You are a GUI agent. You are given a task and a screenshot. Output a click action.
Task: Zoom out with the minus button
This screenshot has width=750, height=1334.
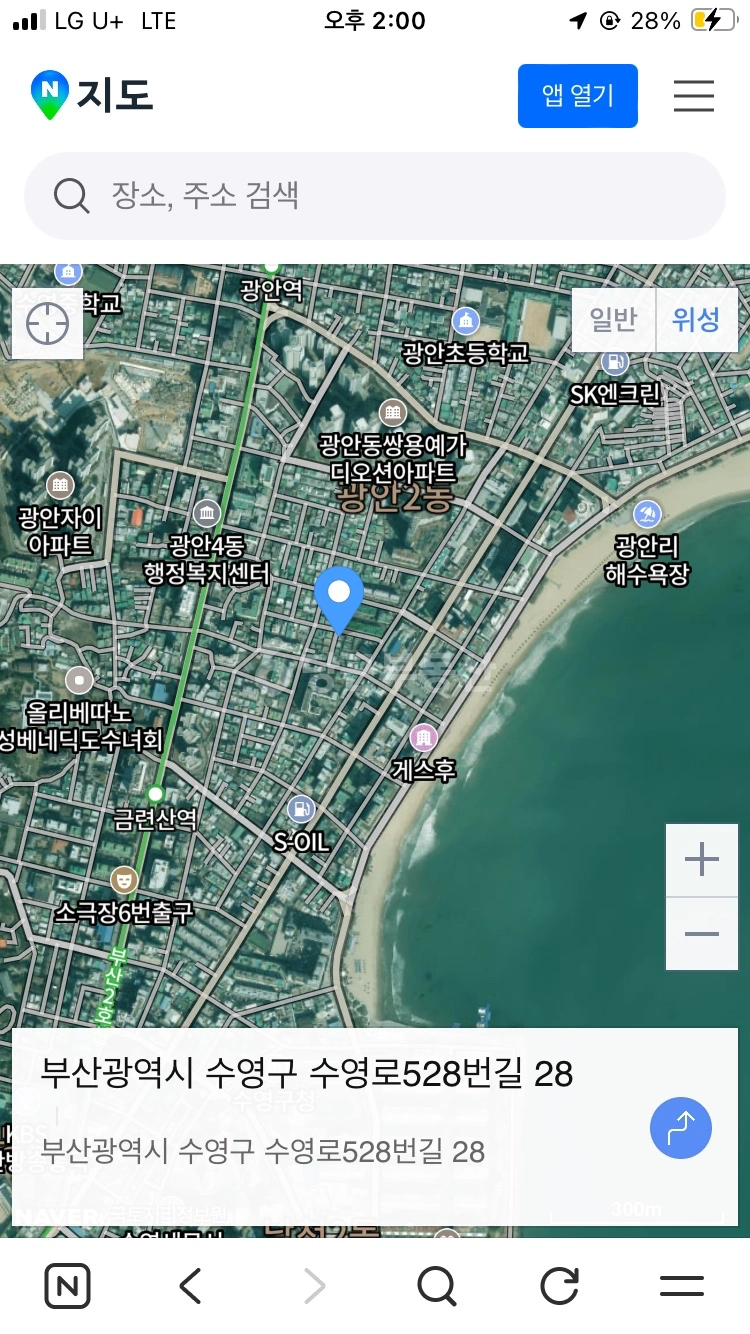coord(702,935)
